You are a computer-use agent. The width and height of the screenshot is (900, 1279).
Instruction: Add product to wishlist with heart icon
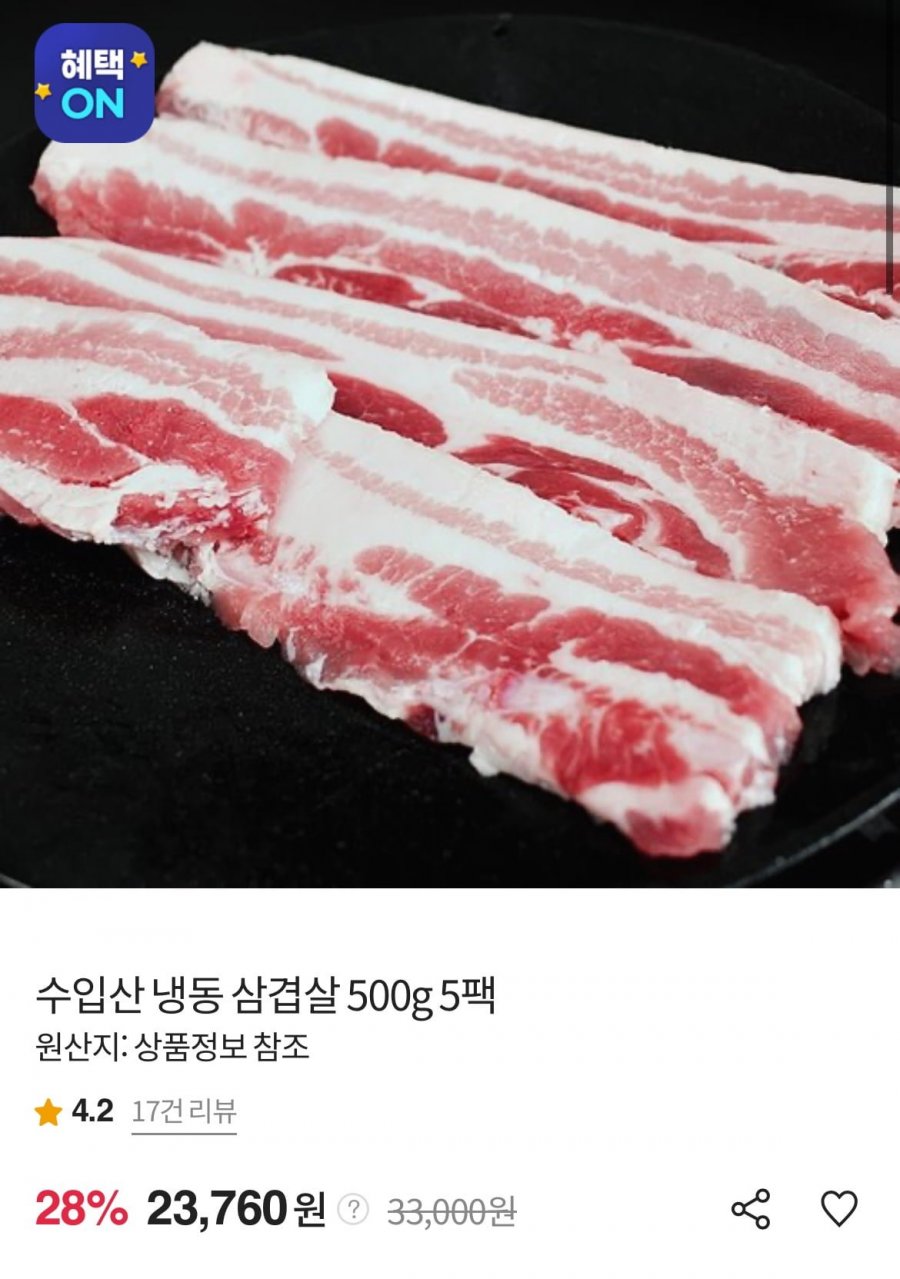click(838, 1209)
